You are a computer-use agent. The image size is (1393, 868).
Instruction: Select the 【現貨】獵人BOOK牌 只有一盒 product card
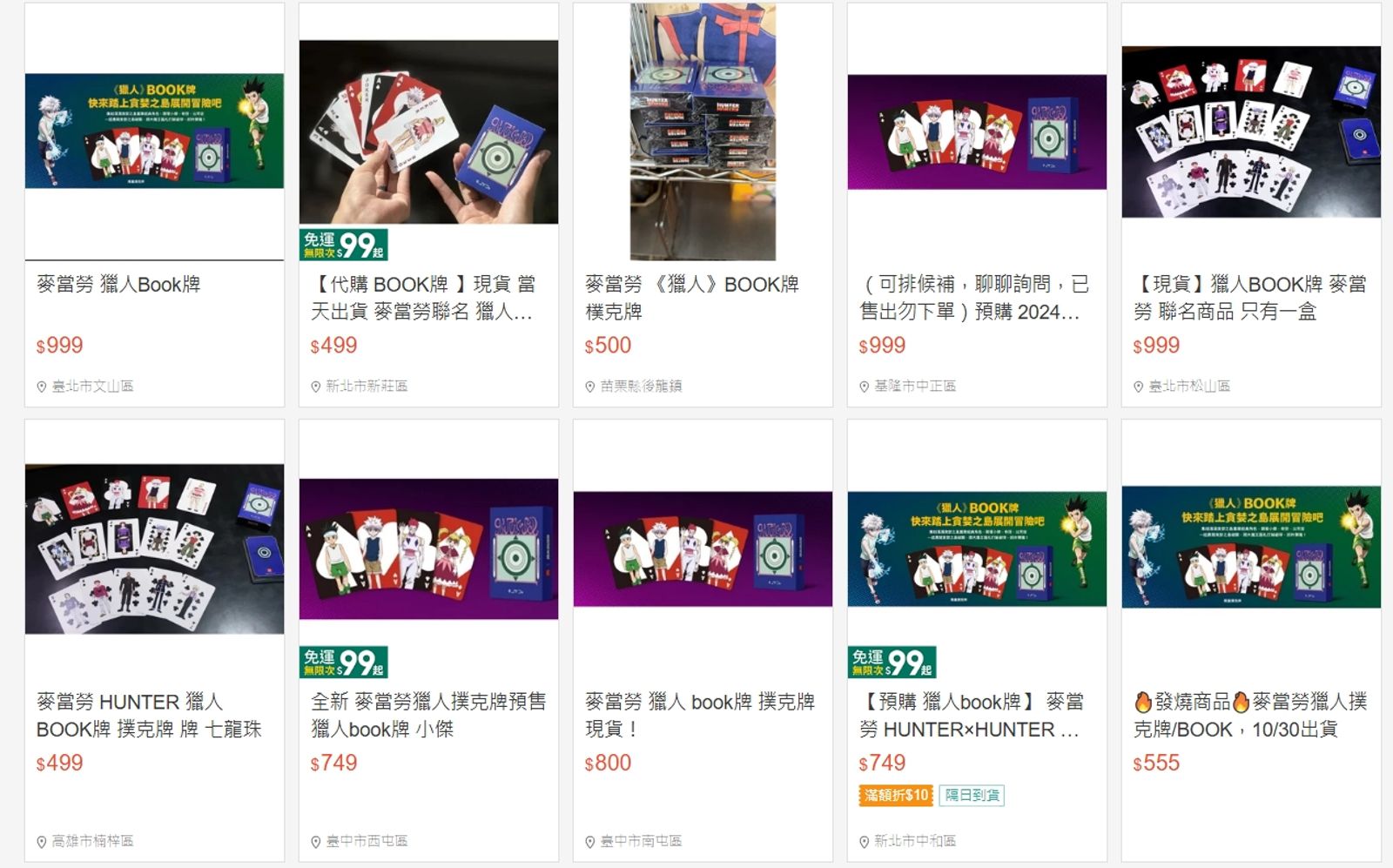[x=1249, y=297]
